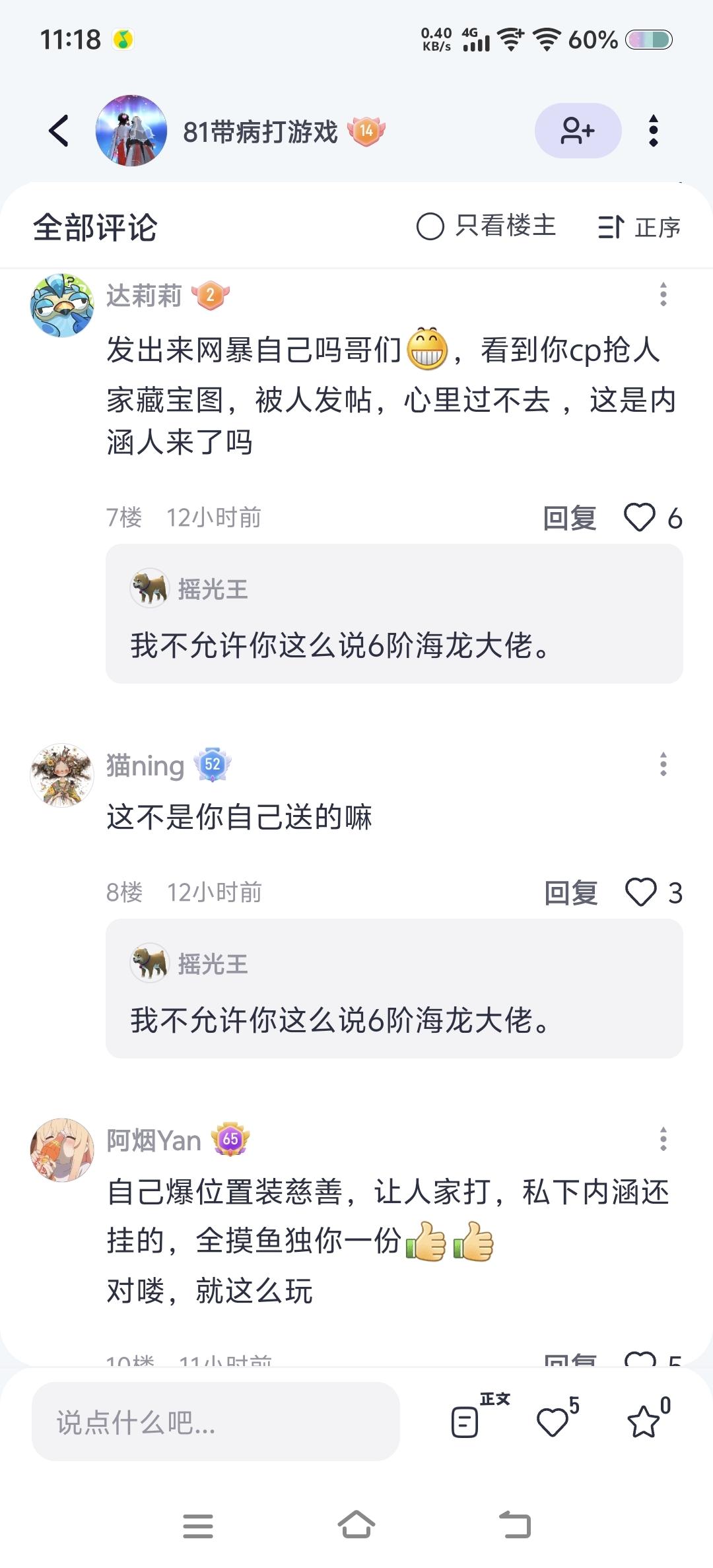Viewport: 713px width, 1568px height.
Task: Tap the back arrow to exit the post
Action: [x=60, y=130]
